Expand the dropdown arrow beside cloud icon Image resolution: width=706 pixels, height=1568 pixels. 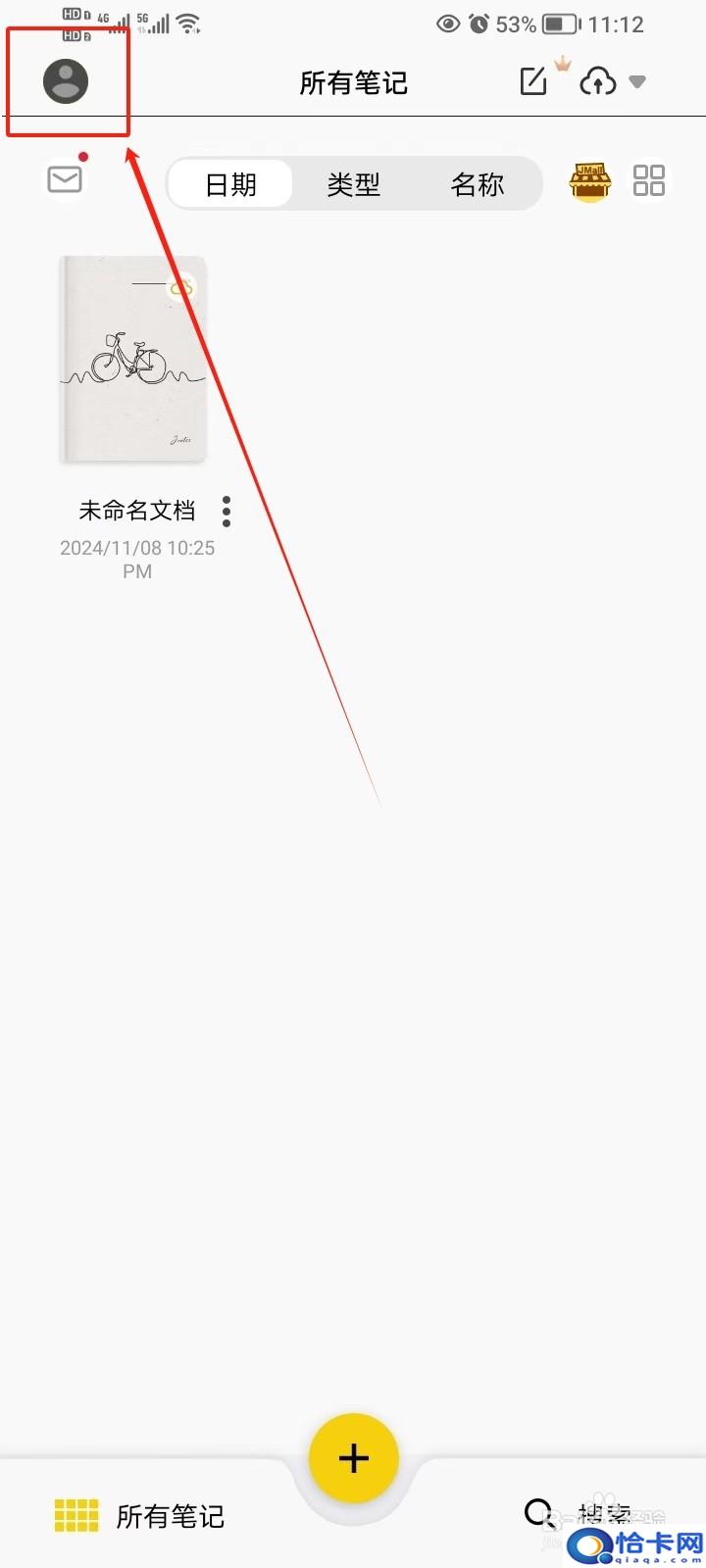click(638, 82)
